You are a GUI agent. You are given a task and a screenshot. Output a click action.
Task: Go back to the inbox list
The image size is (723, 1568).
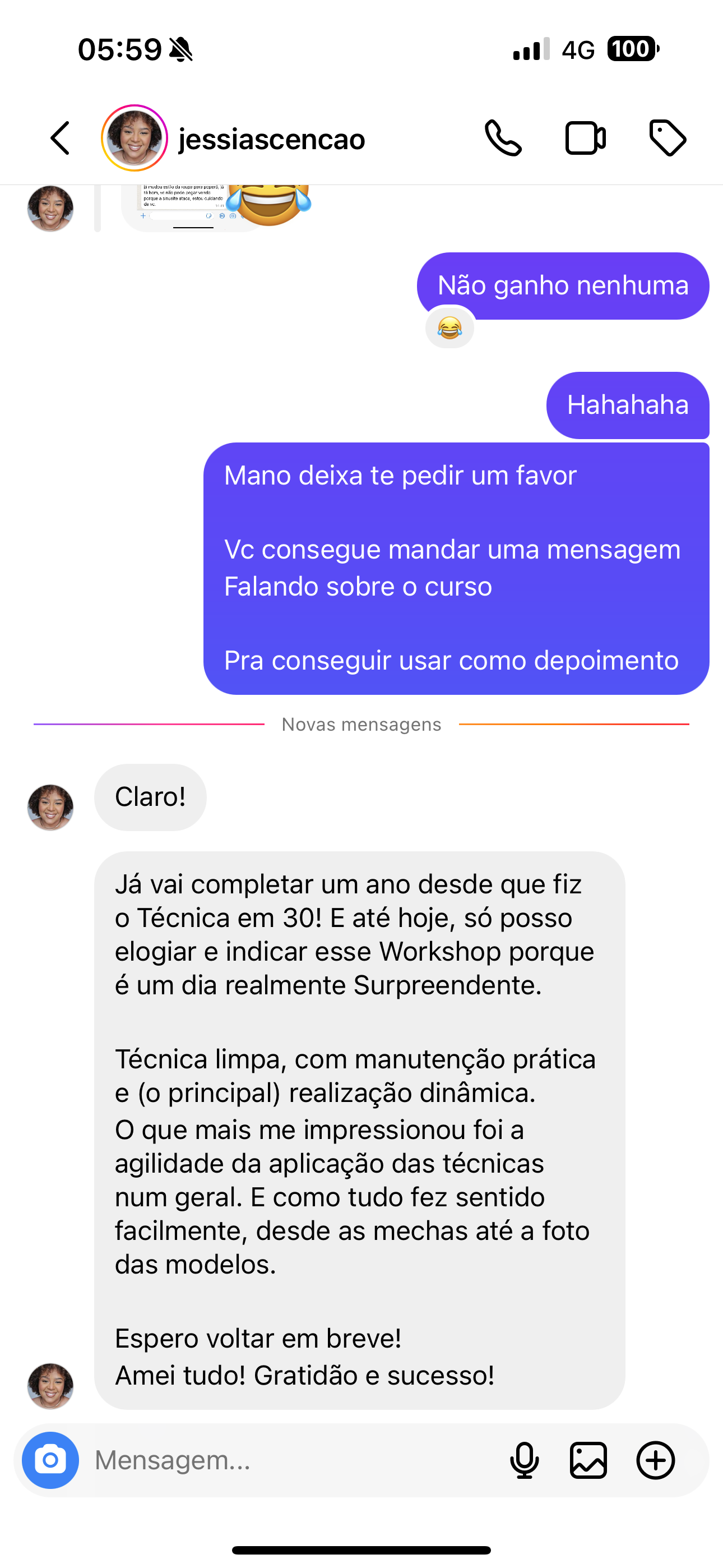(x=59, y=138)
